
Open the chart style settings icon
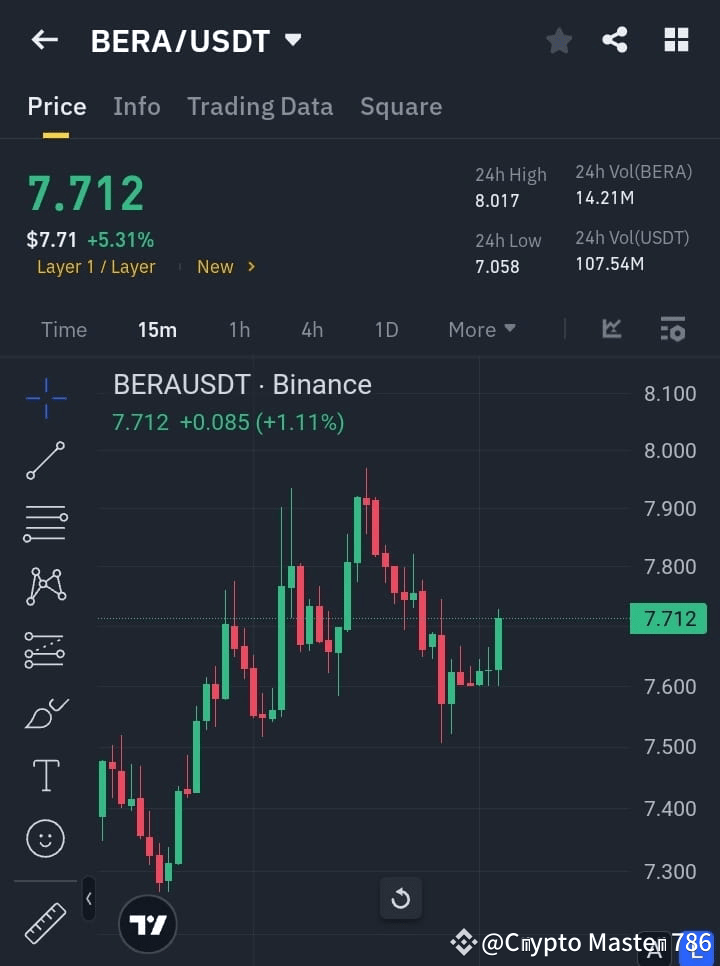pyautogui.click(x=672, y=329)
